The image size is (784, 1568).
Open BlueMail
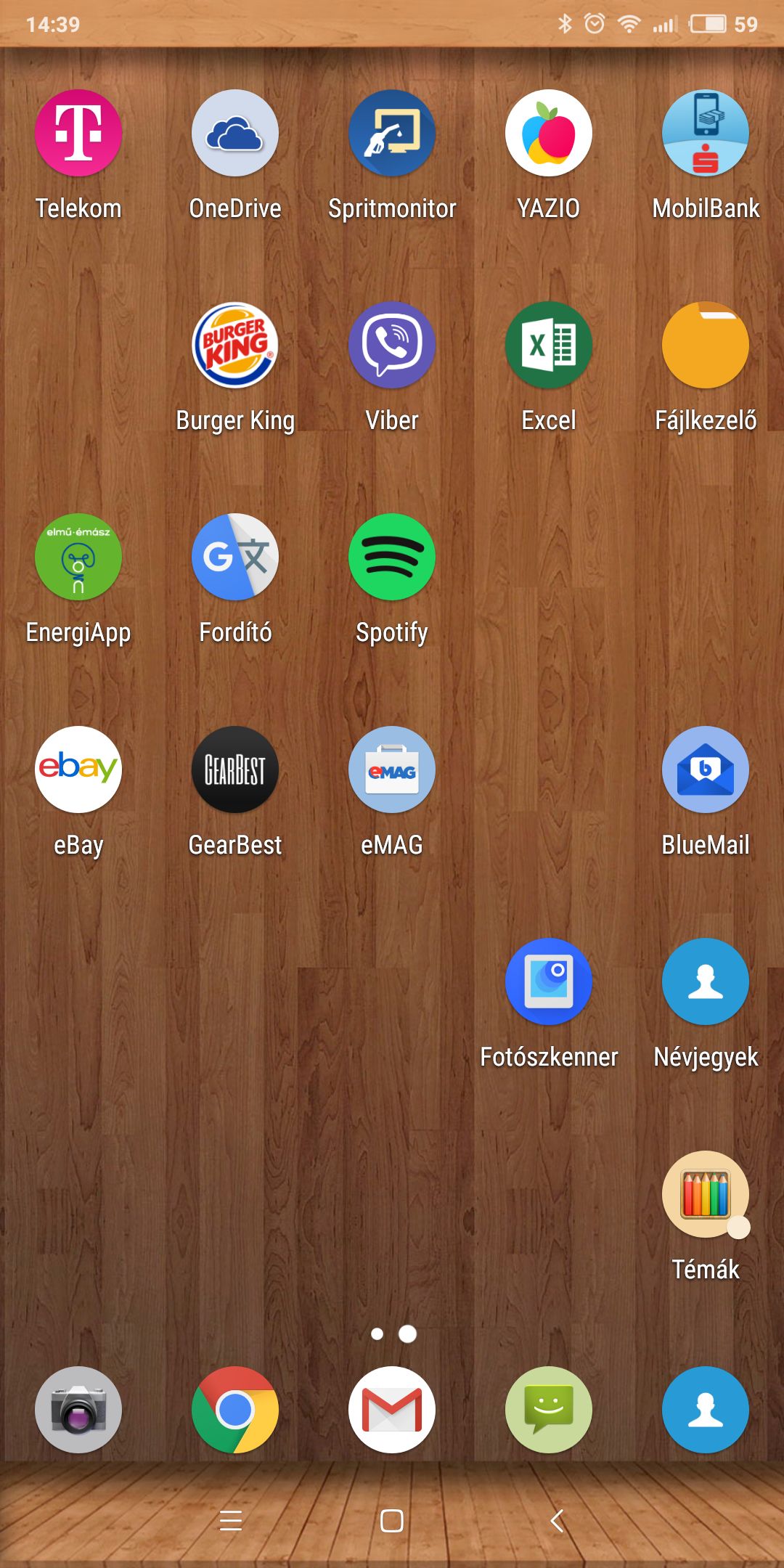tap(706, 769)
